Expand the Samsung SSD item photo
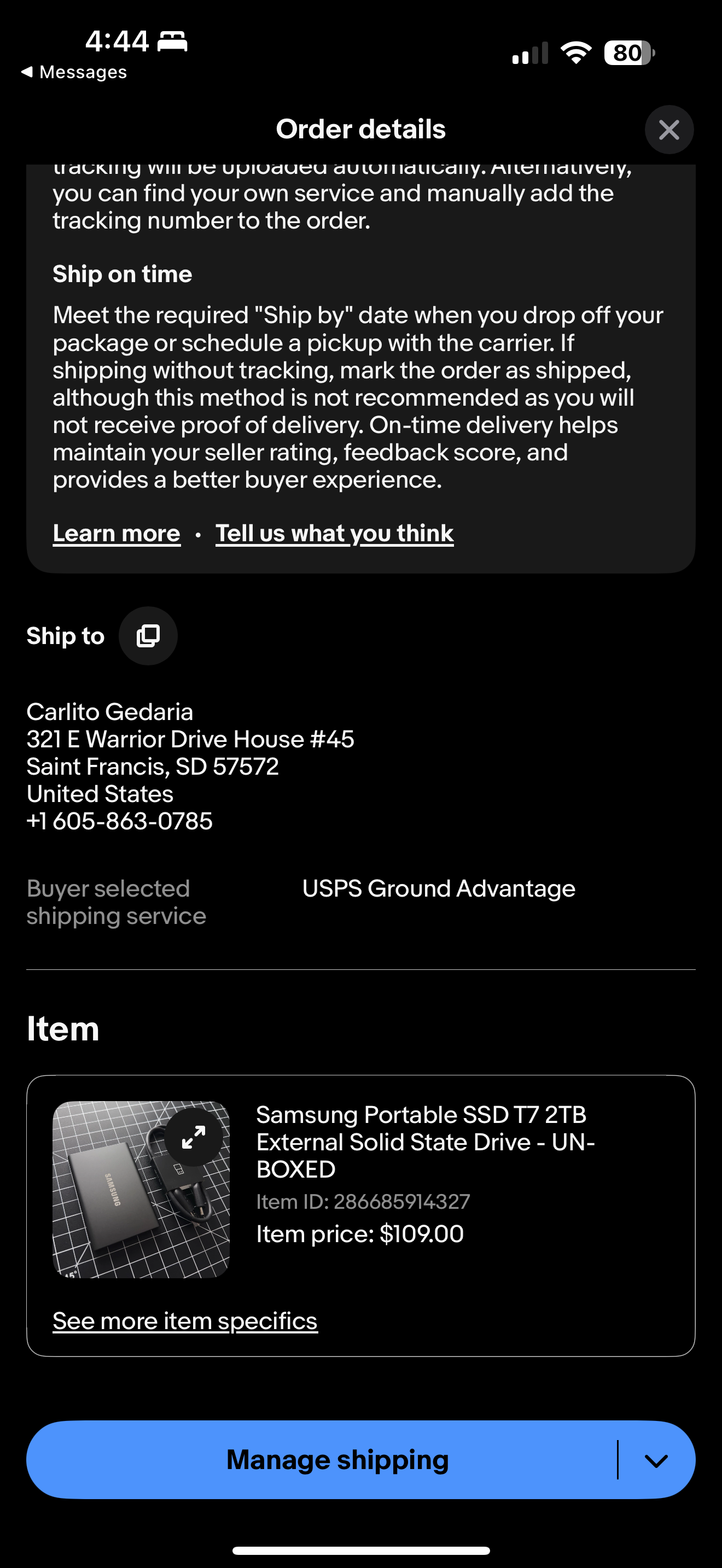The height and width of the screenshot is (1568, 722). pyautogui.click(x=194, y=1137)
